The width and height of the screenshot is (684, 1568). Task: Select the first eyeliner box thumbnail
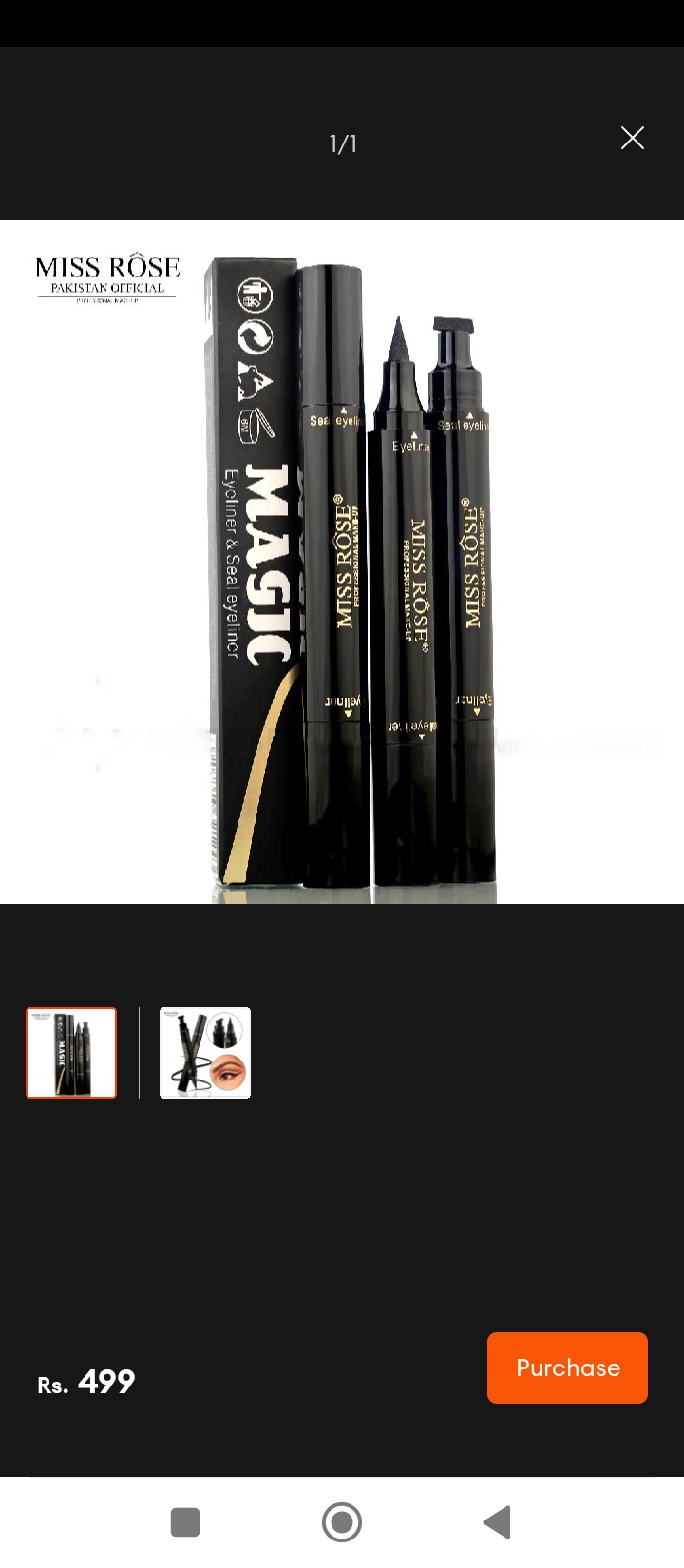tap(71, 1053)
